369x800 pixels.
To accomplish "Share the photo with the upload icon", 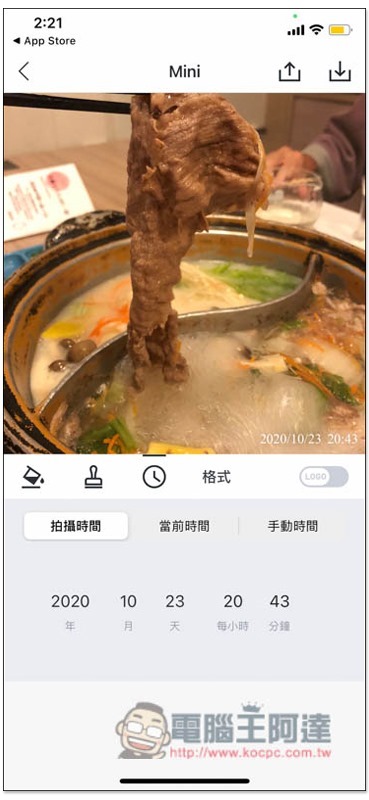I will tap(289, 71).
